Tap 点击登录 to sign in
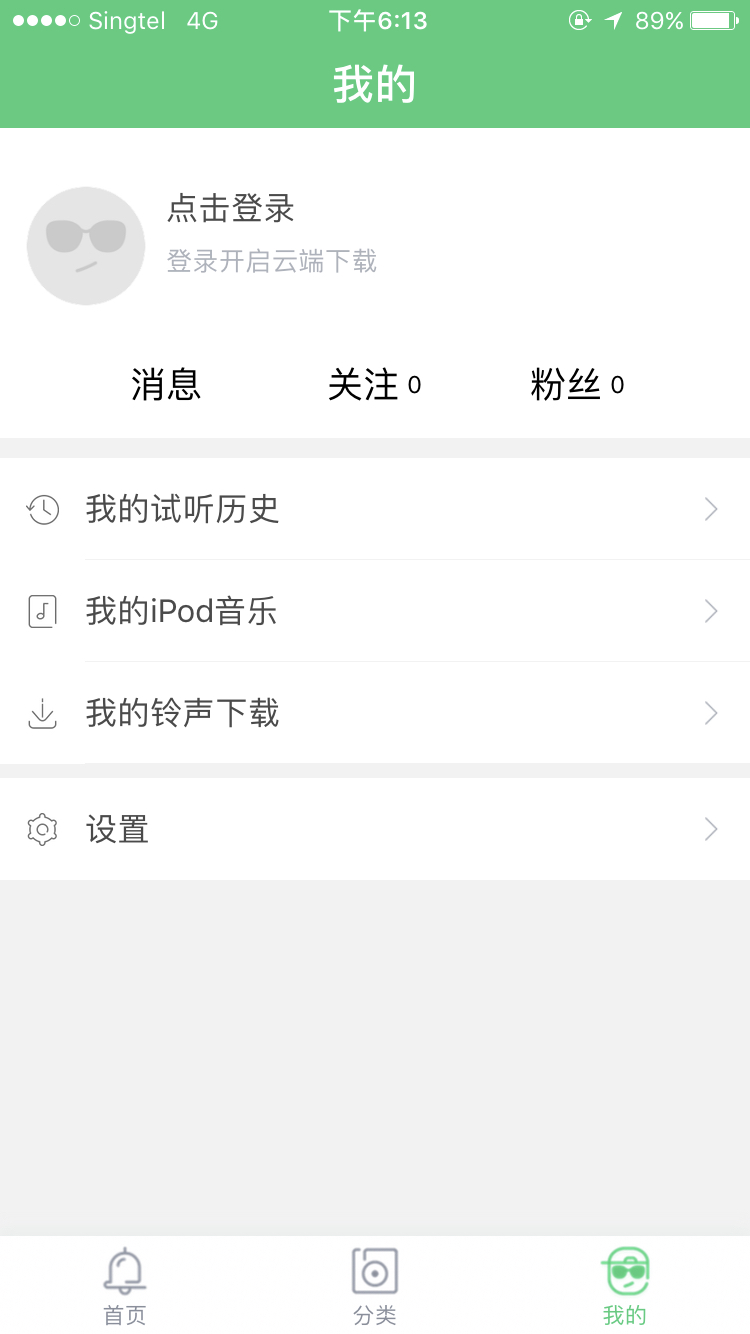 [x=228, y=210]
